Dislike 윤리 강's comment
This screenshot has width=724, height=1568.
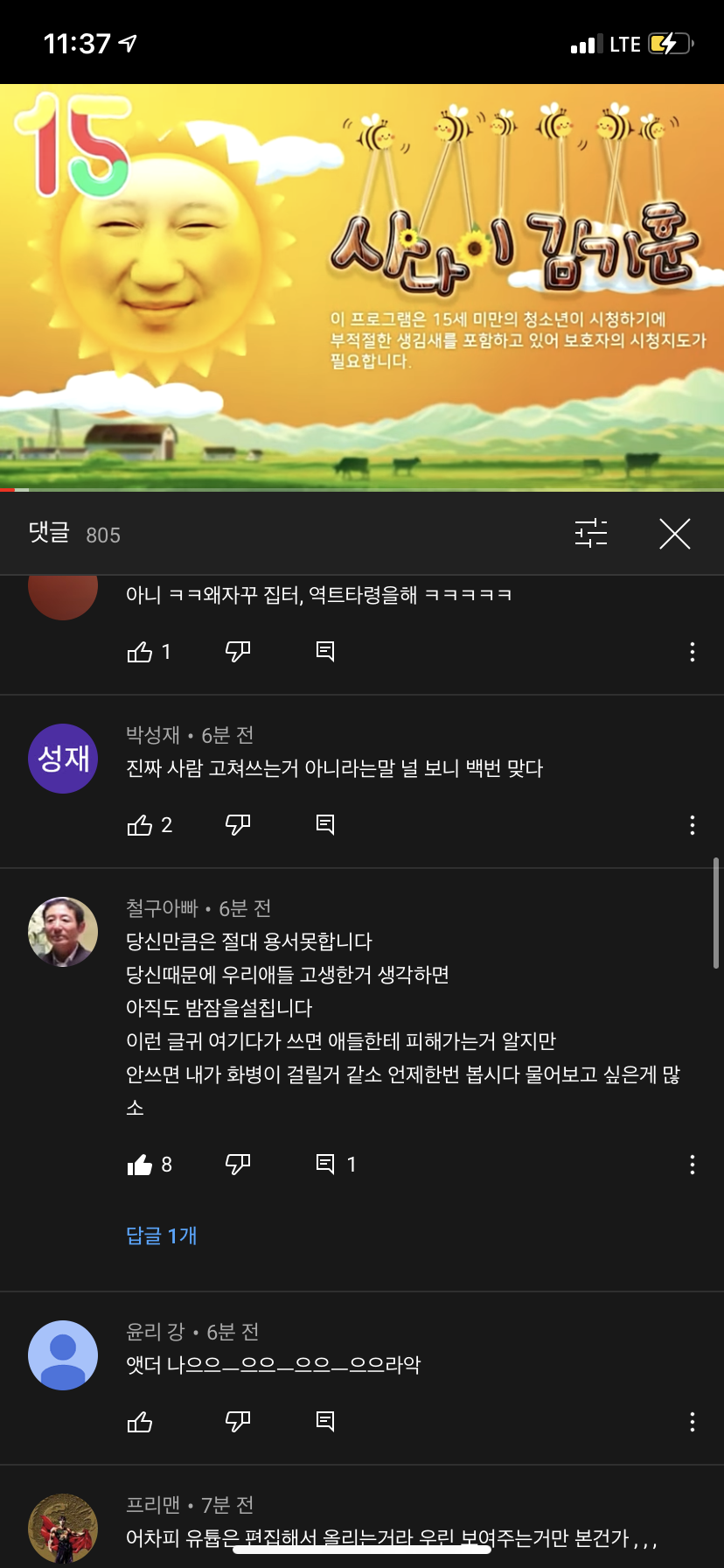[x=238, y=1422]
